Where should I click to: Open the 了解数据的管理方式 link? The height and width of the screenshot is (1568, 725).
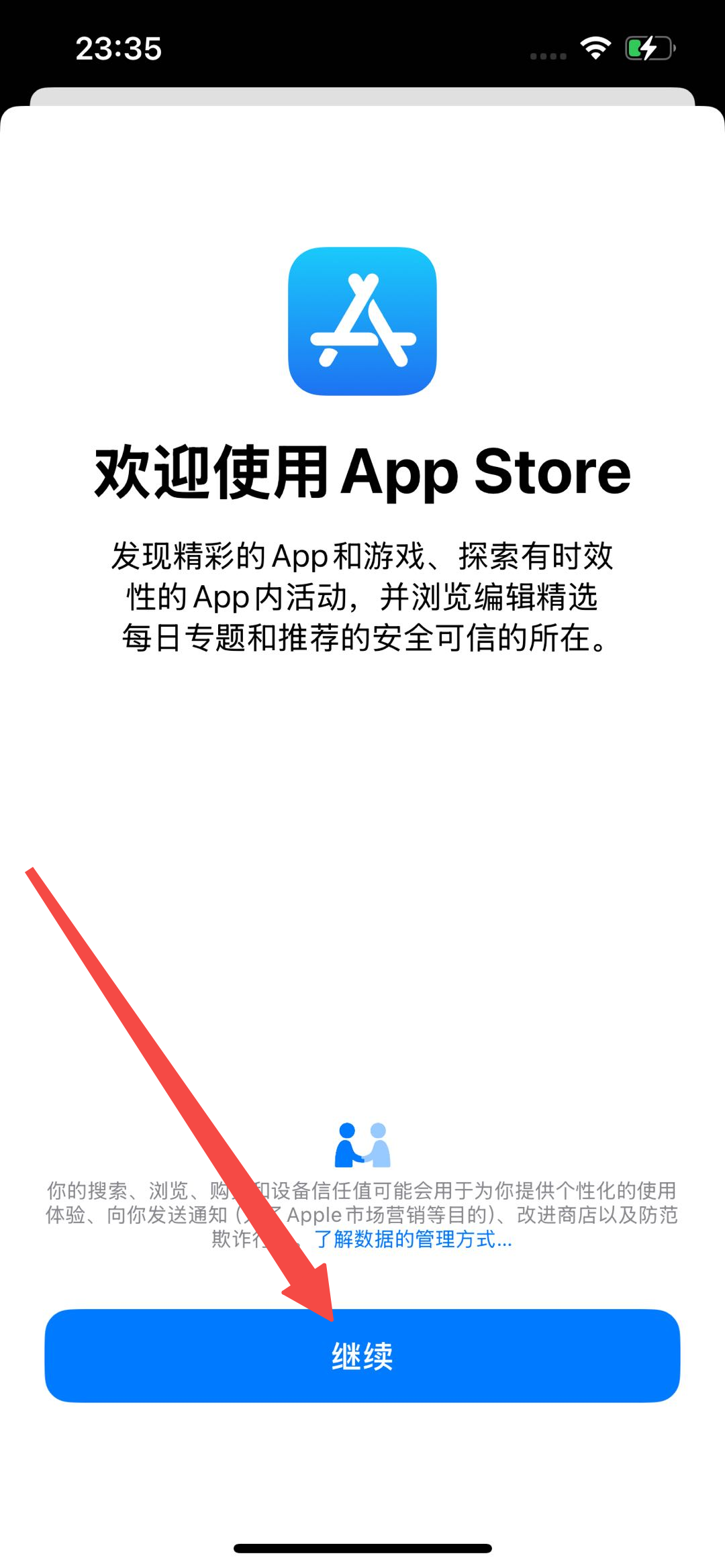412,1239
